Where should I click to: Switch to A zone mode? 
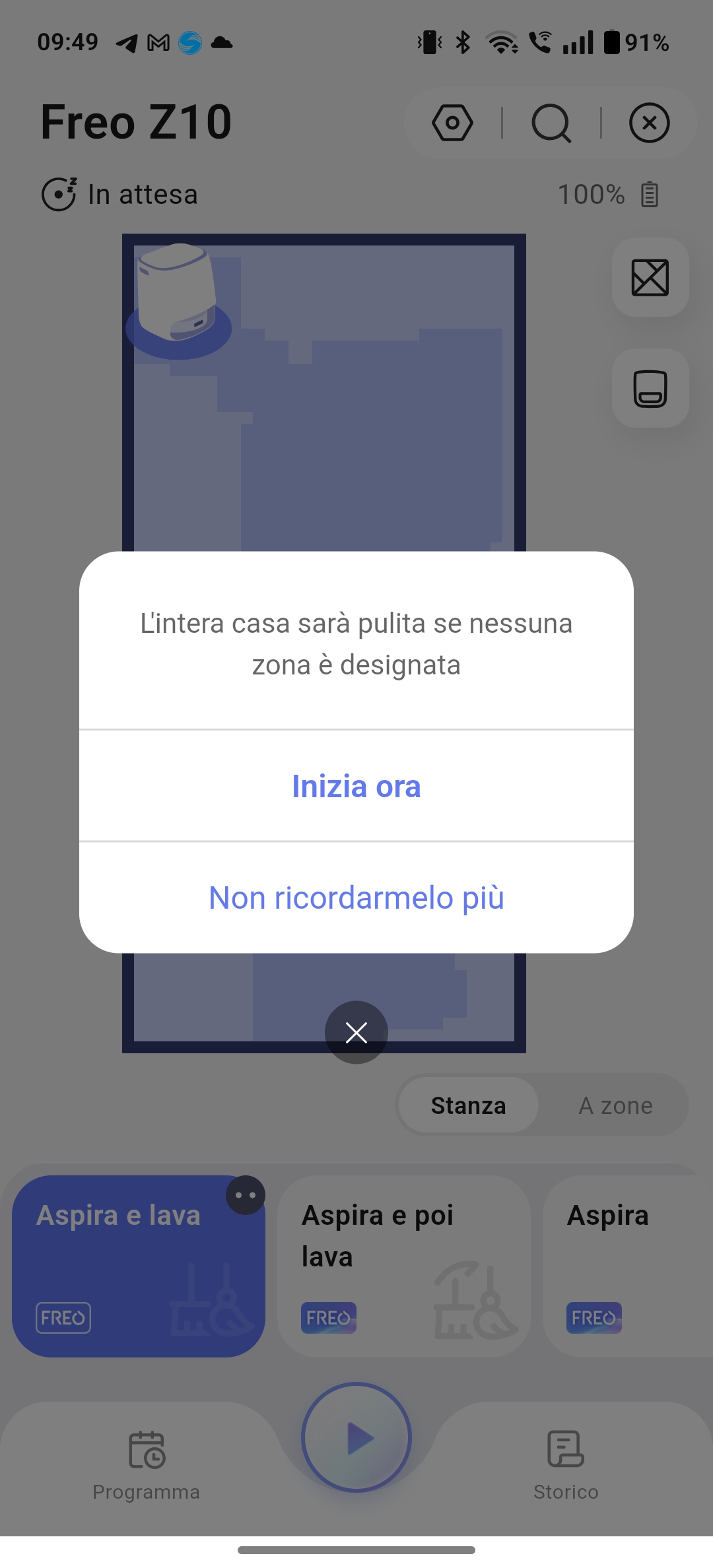[615, 1105]
